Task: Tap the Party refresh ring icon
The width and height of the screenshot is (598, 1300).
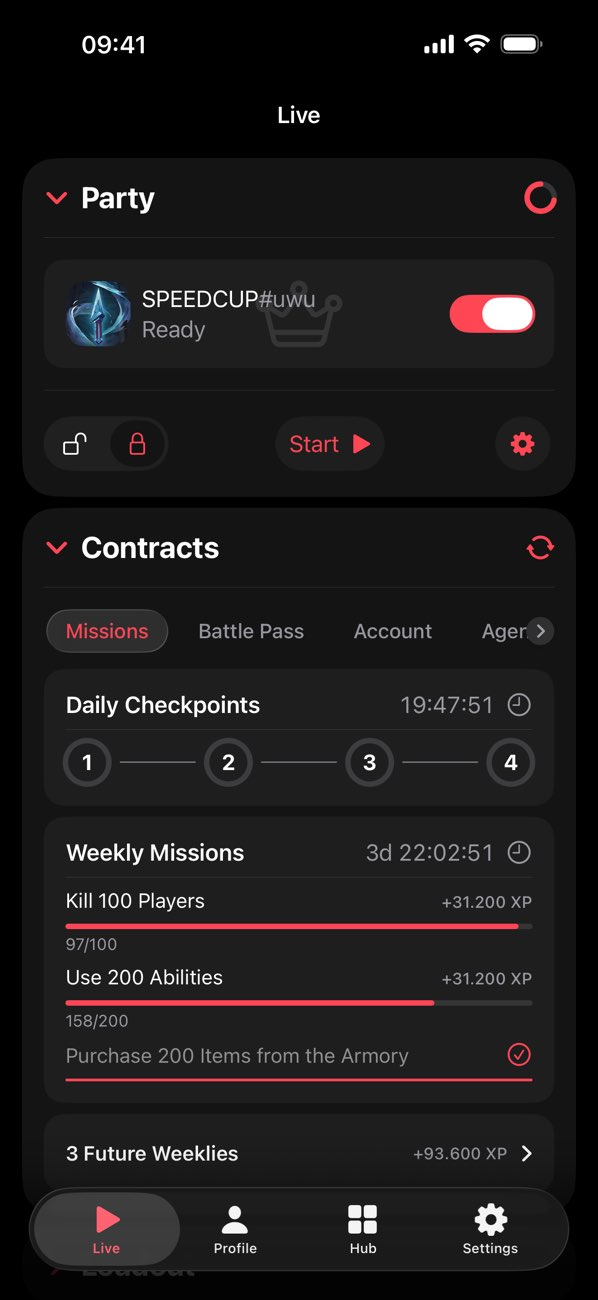Action: click(x=540, y=198)
